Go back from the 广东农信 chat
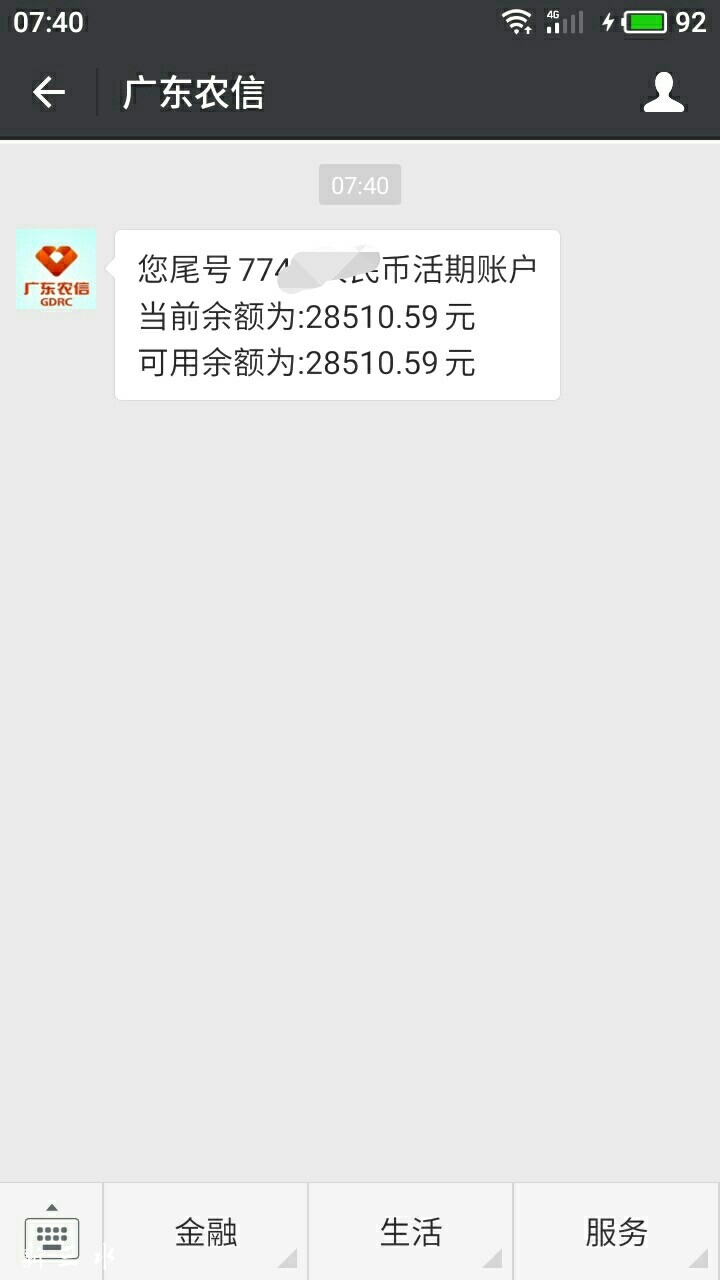This screenshot has height=1280, width=720. pyautogui.click(x=48, y=93)
